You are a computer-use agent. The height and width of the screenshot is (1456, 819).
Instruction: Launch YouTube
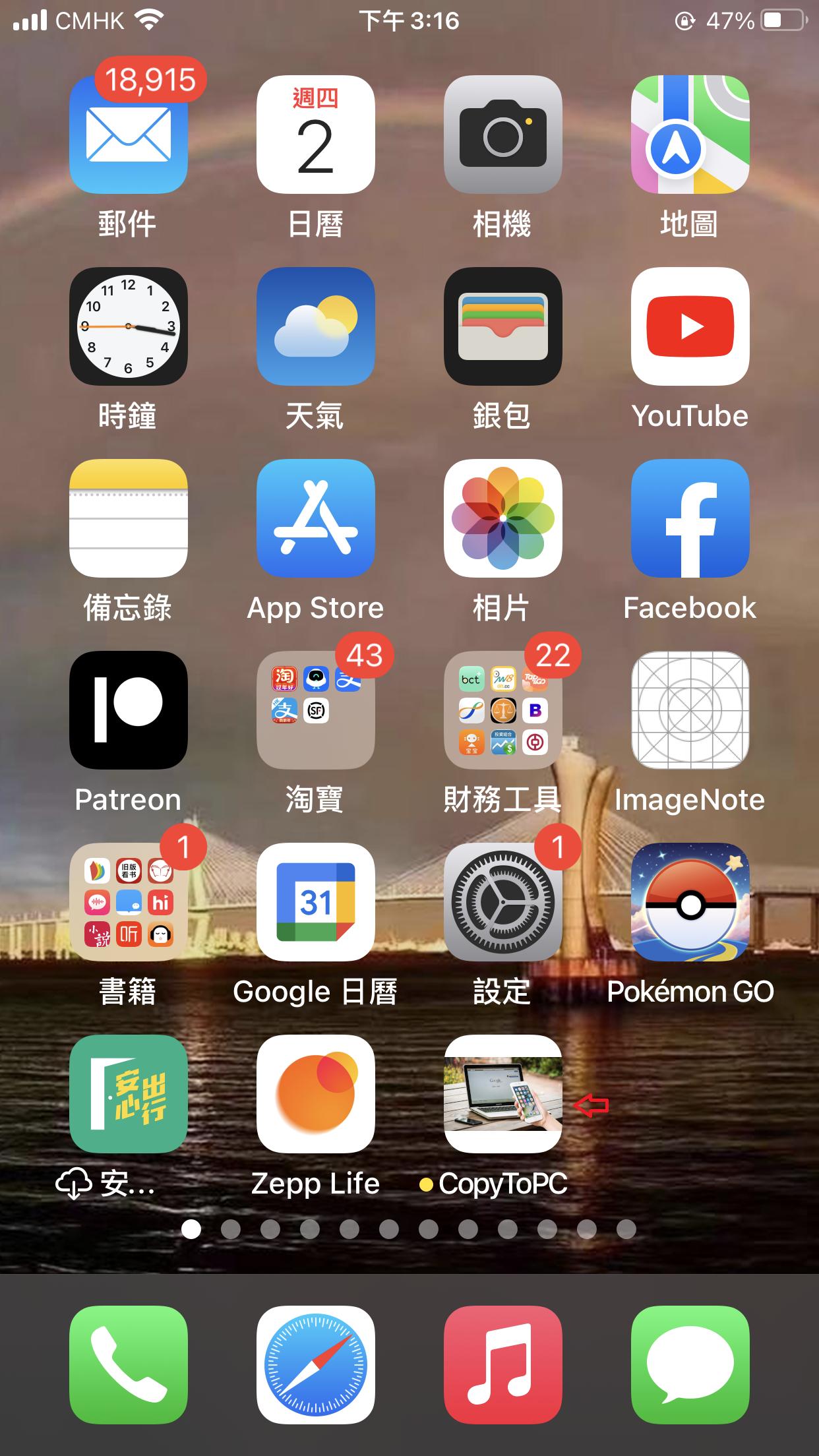690,326
